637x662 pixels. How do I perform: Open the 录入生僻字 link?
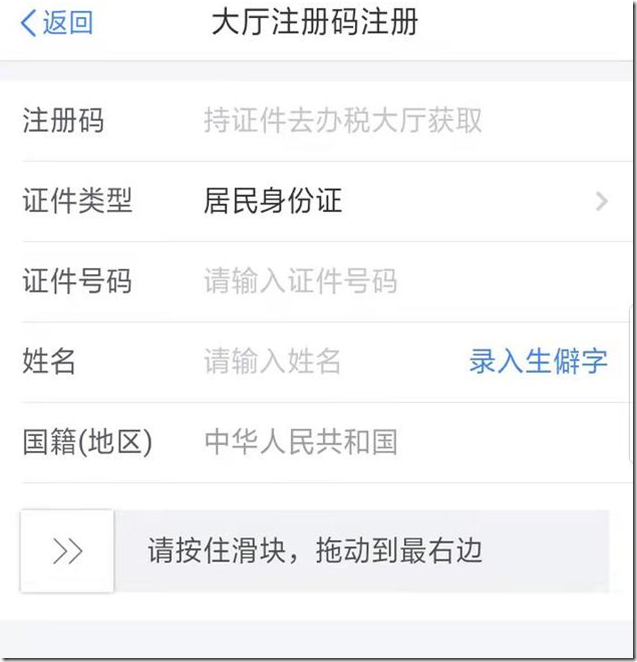(x=538, y=361)
